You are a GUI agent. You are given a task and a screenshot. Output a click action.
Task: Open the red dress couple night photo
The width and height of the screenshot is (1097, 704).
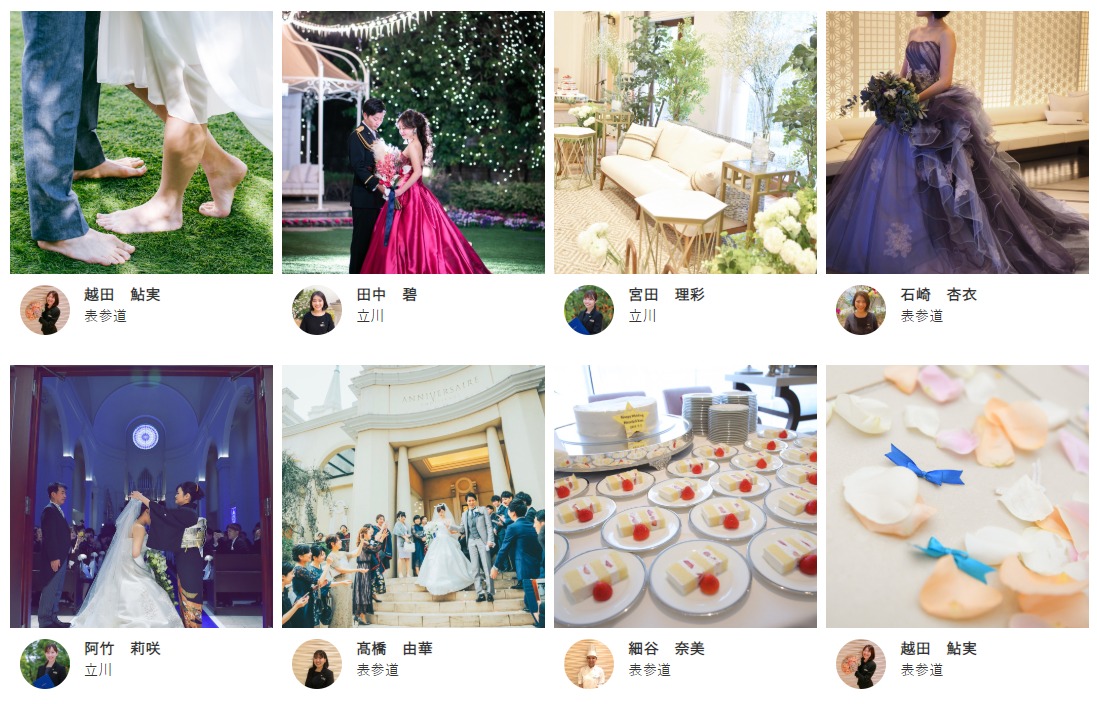(x=413, y=142)
